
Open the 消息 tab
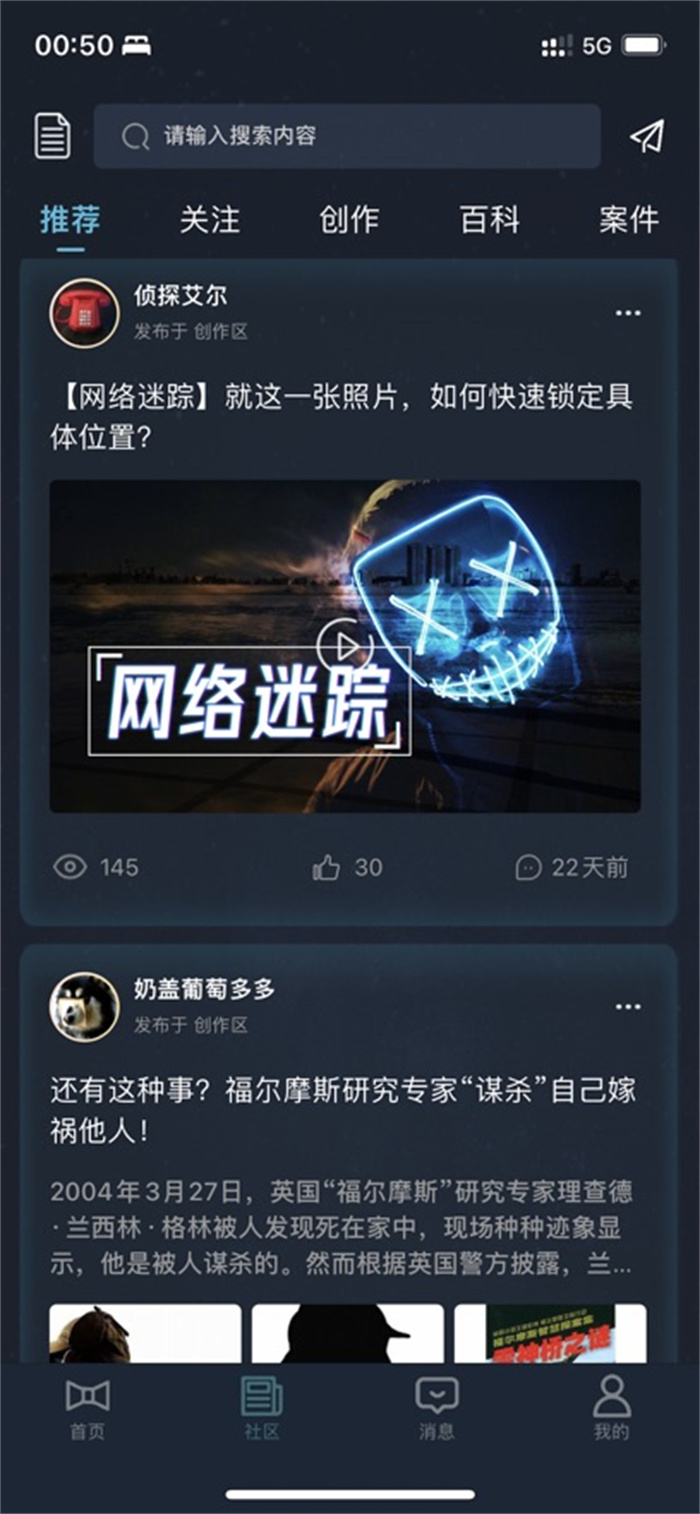pos(437,1408)
